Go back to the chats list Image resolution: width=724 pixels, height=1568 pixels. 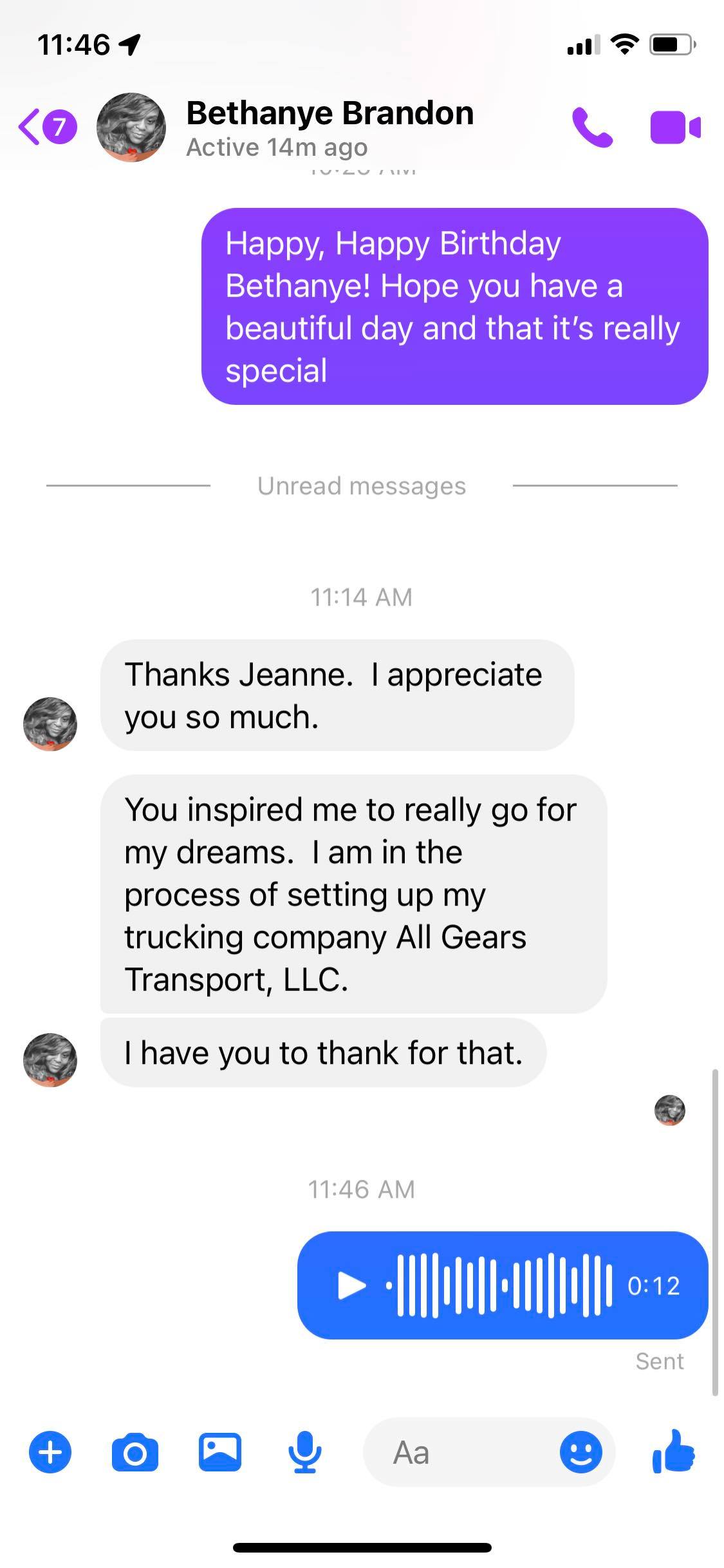point(45,127)
